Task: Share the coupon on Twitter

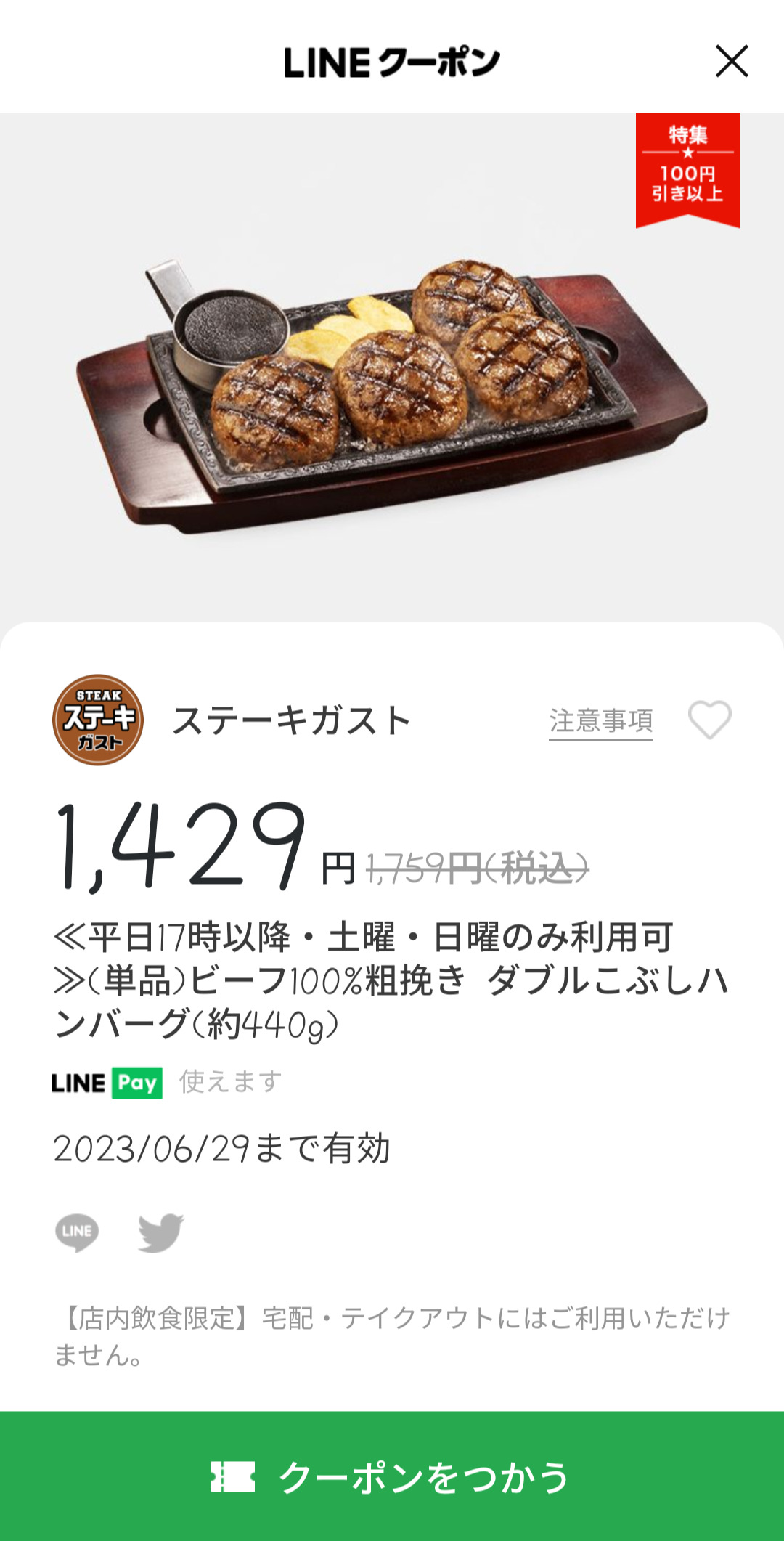Action: point(161,1232)
